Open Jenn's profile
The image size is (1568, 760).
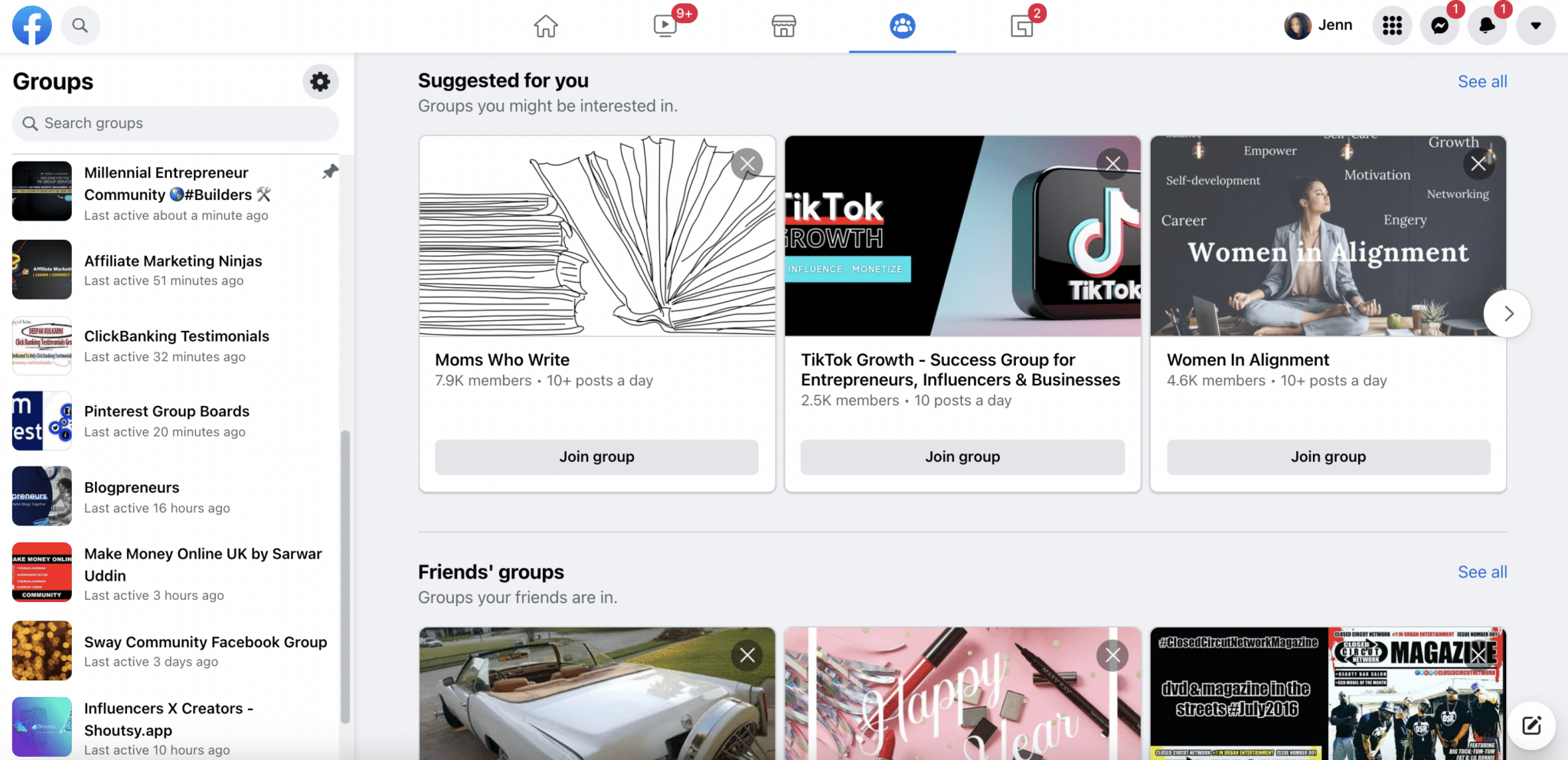coord(1318,26)
